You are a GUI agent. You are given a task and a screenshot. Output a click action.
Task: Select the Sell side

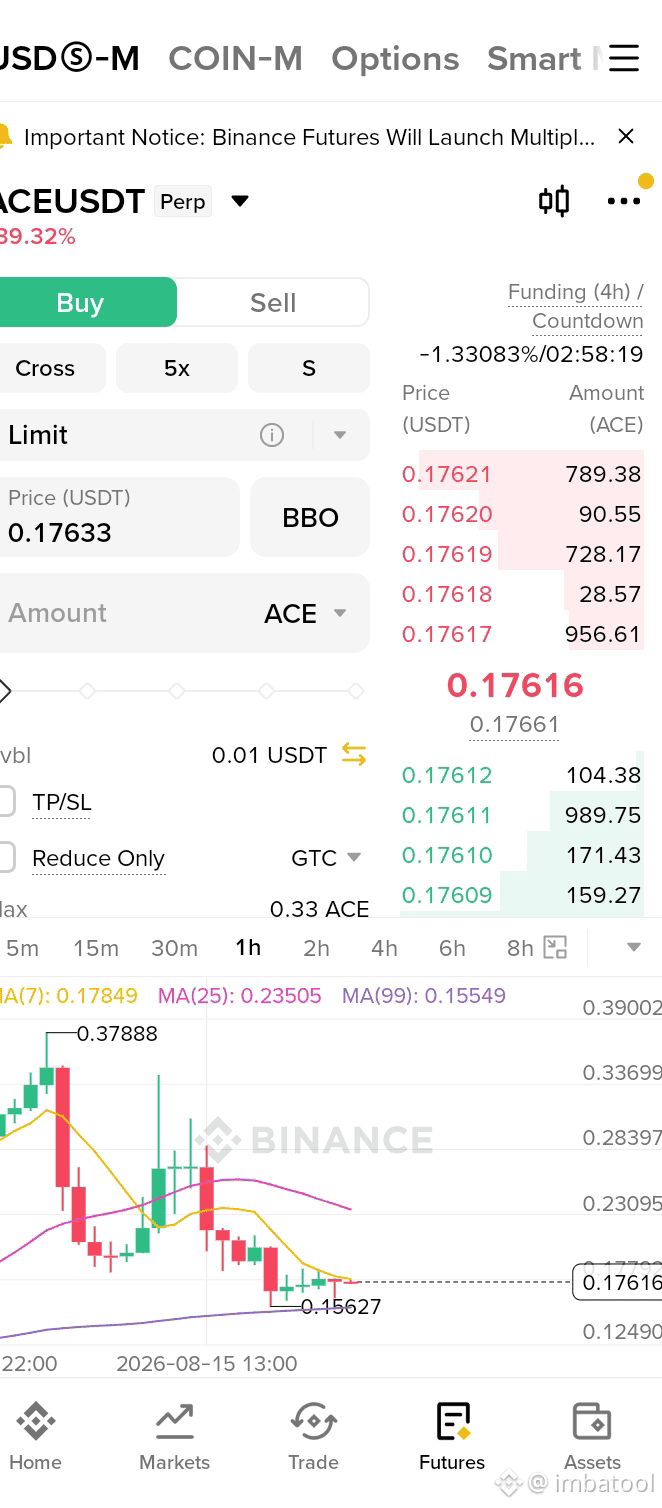273,302
